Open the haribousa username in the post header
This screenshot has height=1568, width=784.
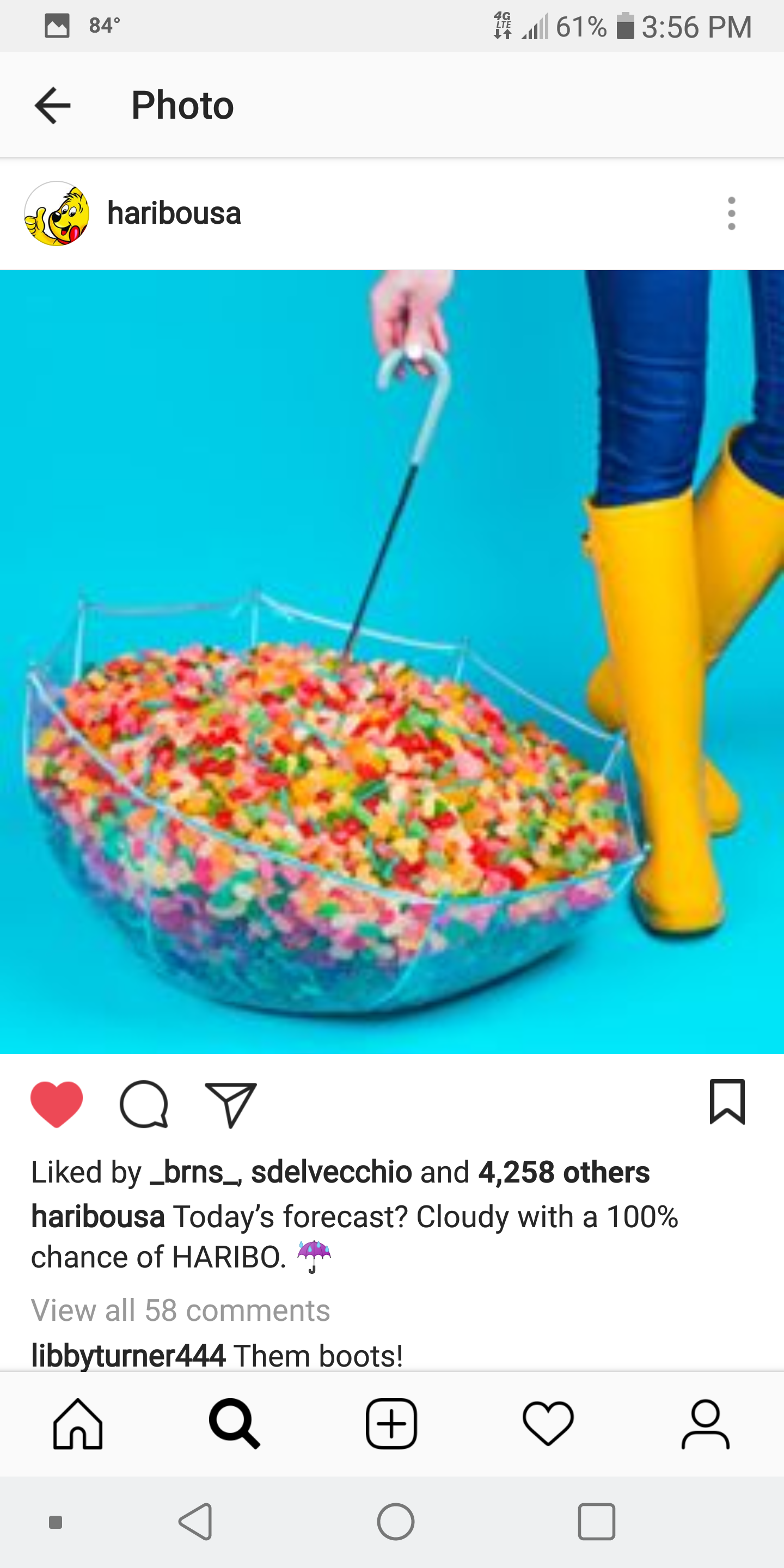174,213
